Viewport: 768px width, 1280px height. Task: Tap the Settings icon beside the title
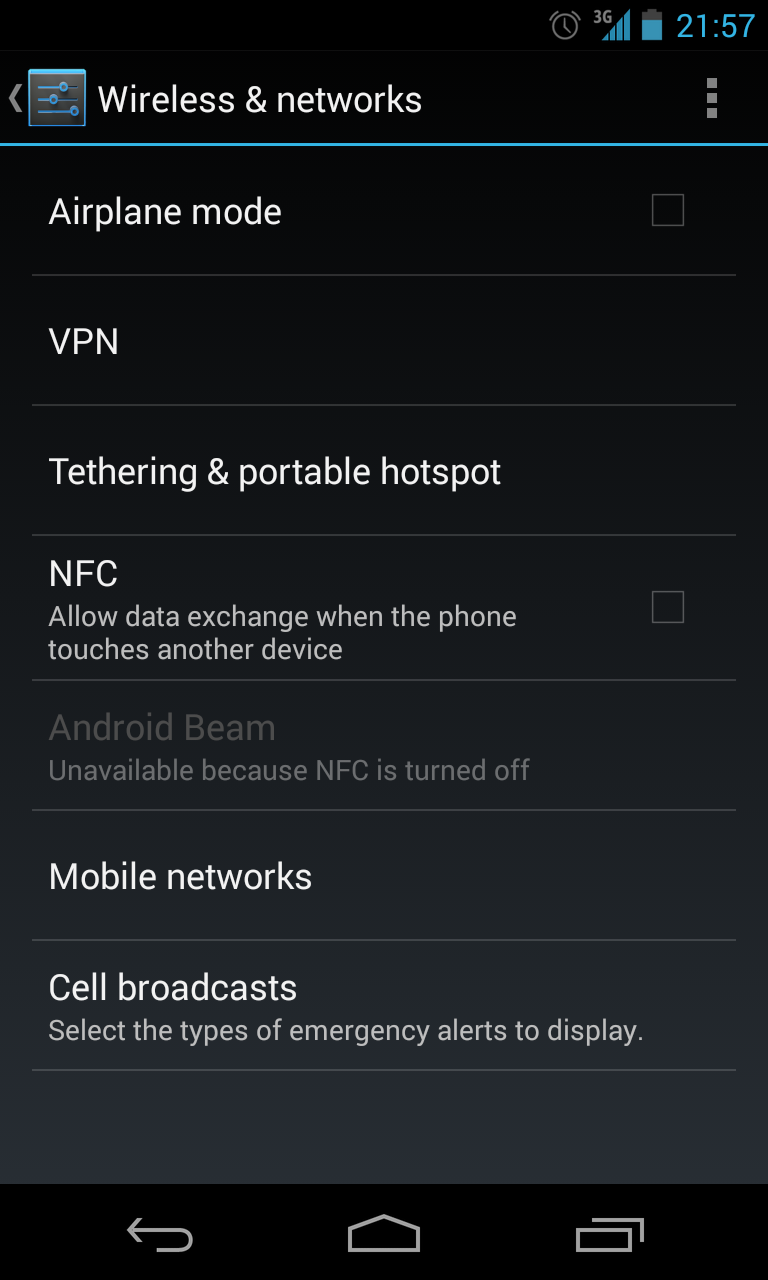coord(55,97)
